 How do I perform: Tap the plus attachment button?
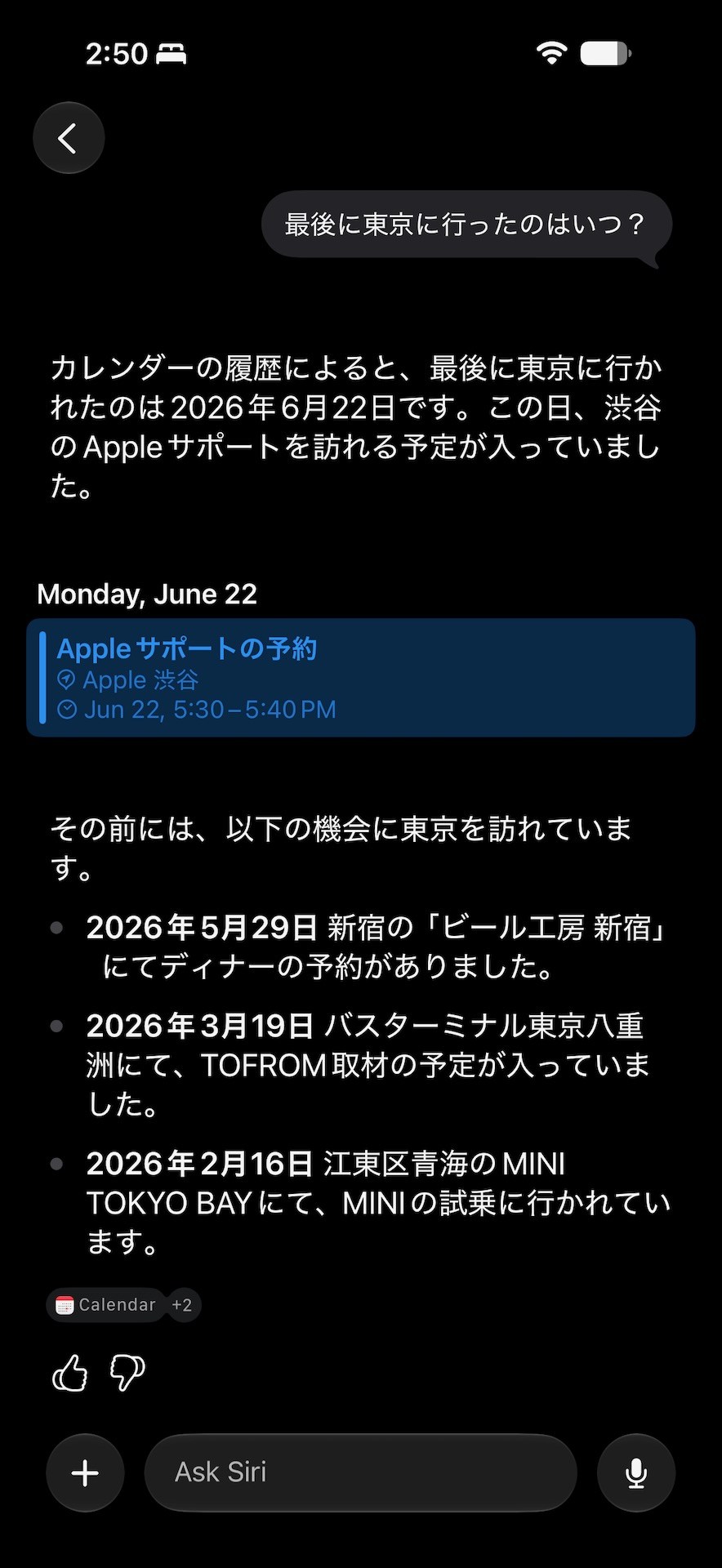(85, 1472)
